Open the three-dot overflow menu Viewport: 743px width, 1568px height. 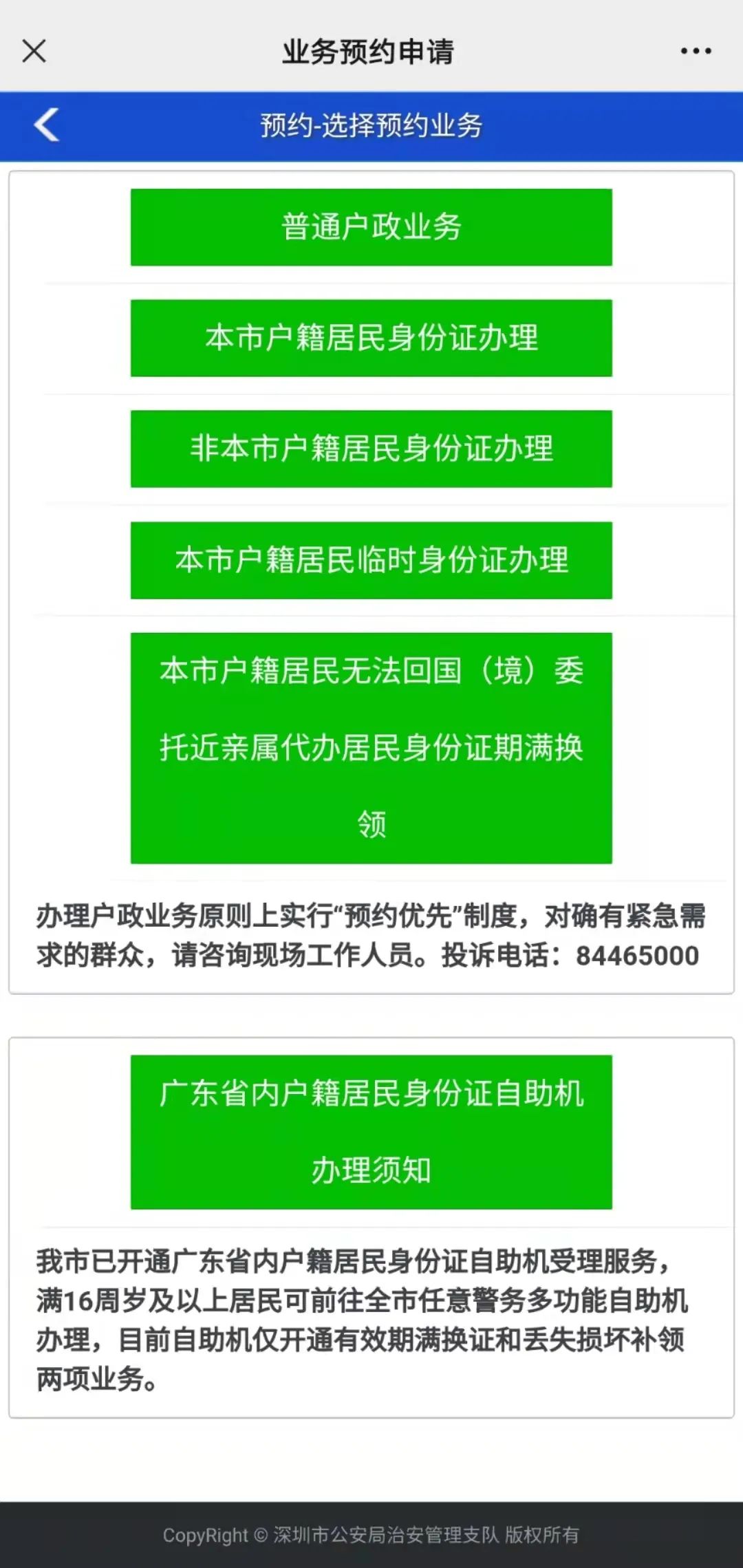click(696, 51)
